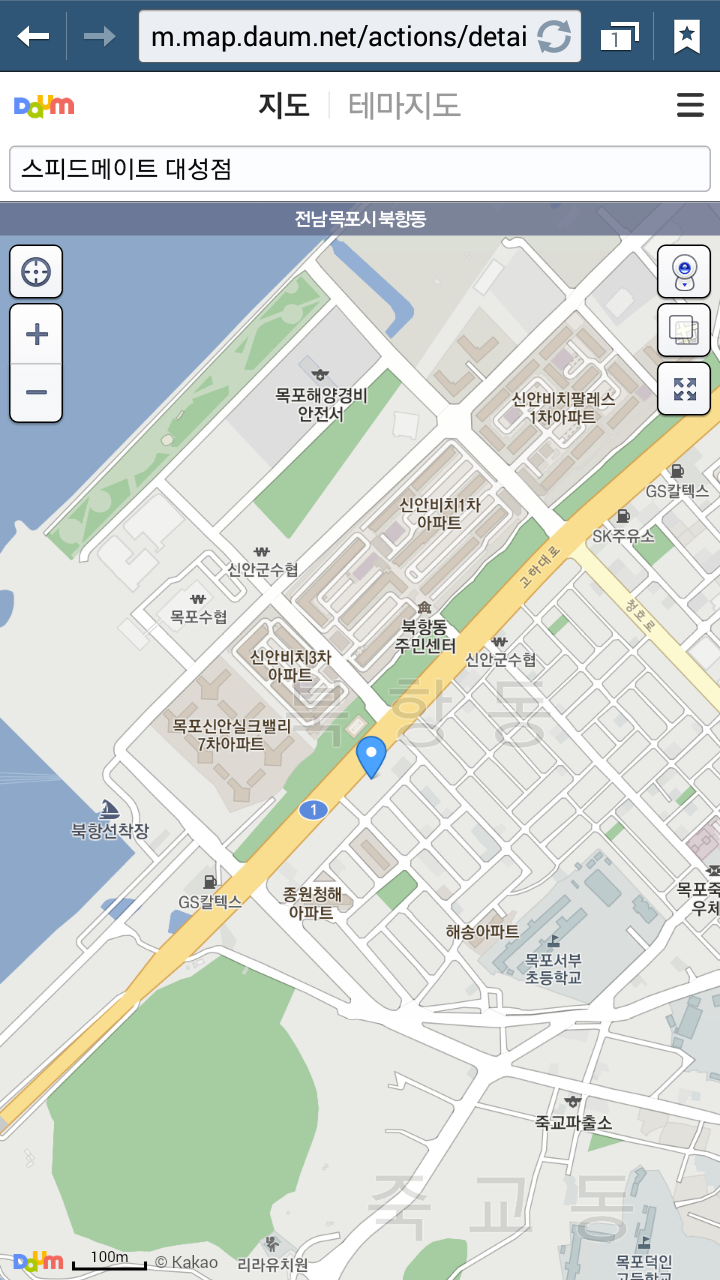Zoom out of the map

36,392
